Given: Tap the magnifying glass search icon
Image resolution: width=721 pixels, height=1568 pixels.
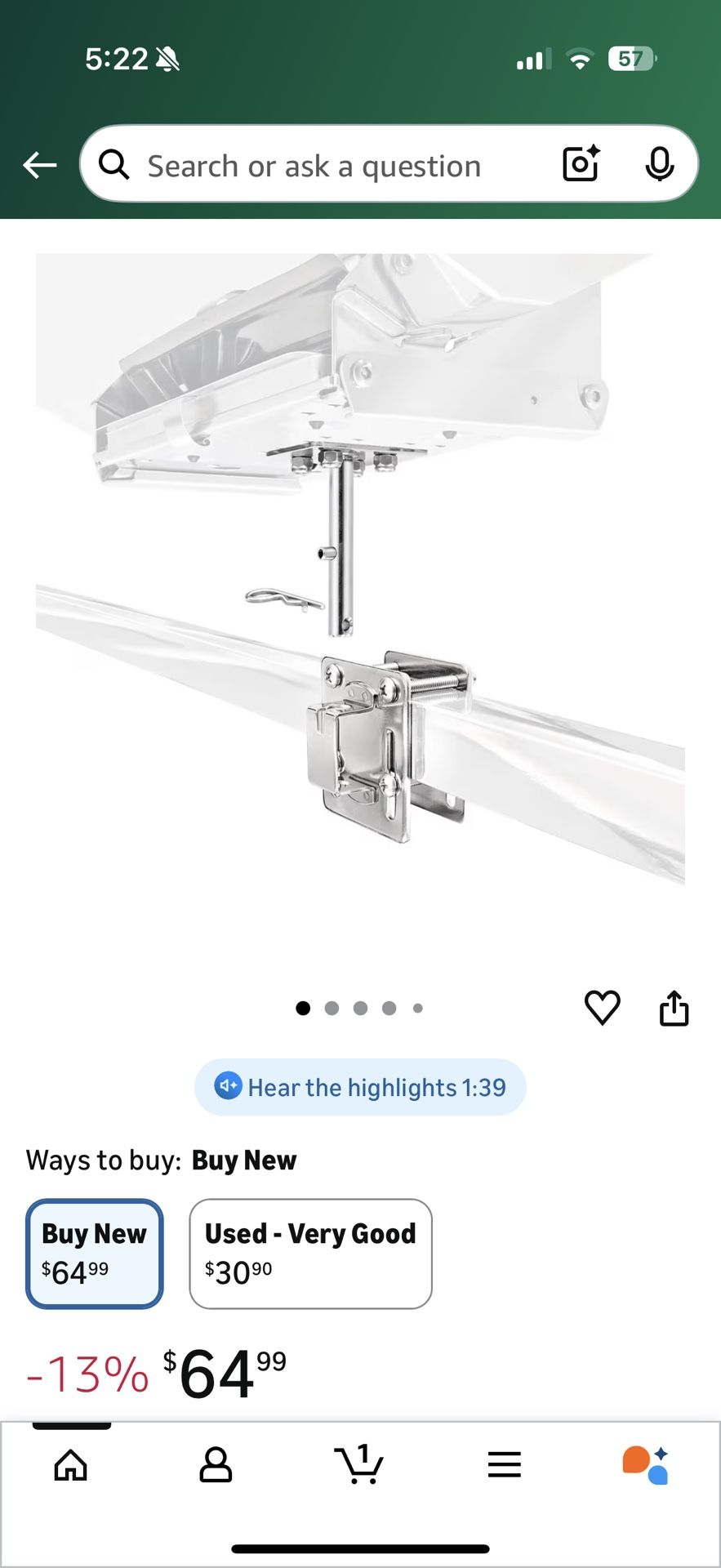Looking at the screenshot, I should (114, 165).
